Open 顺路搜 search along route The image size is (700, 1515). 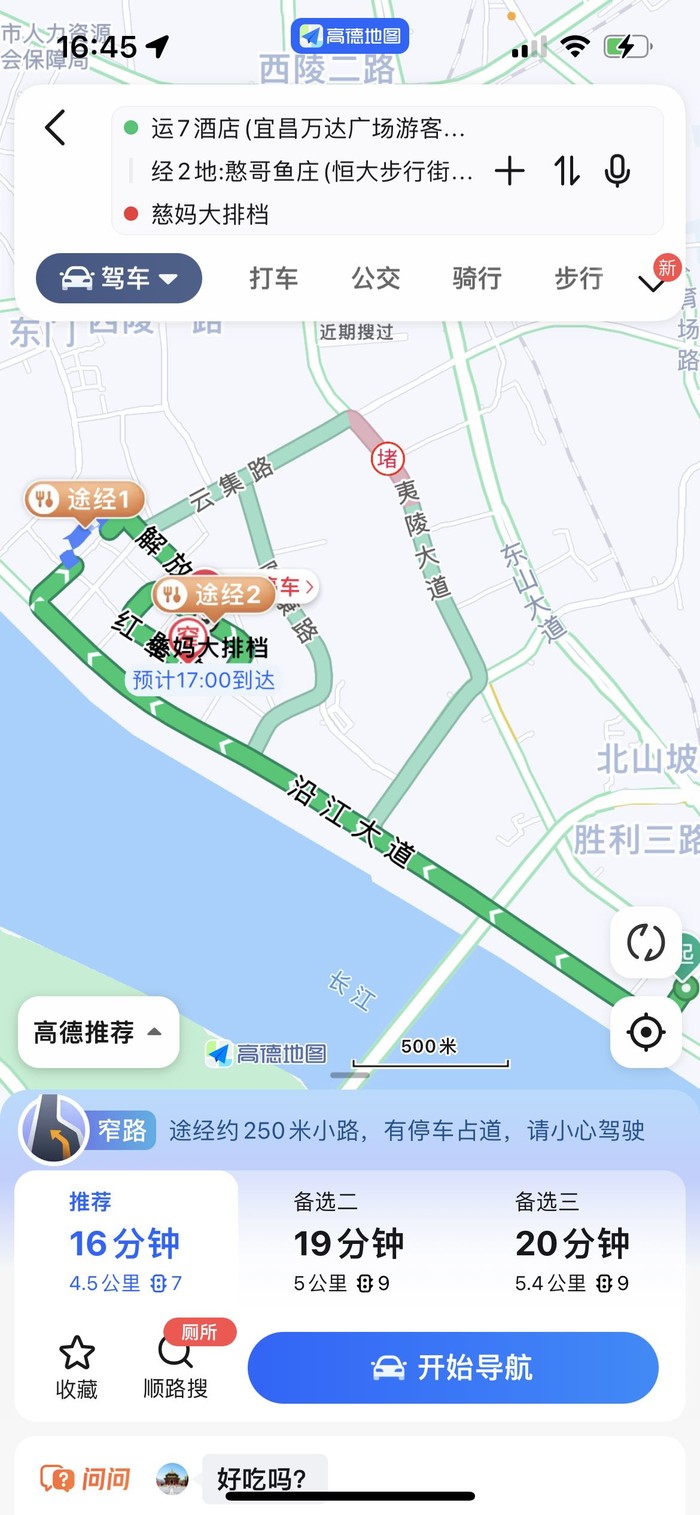[x=176, y=1367]
